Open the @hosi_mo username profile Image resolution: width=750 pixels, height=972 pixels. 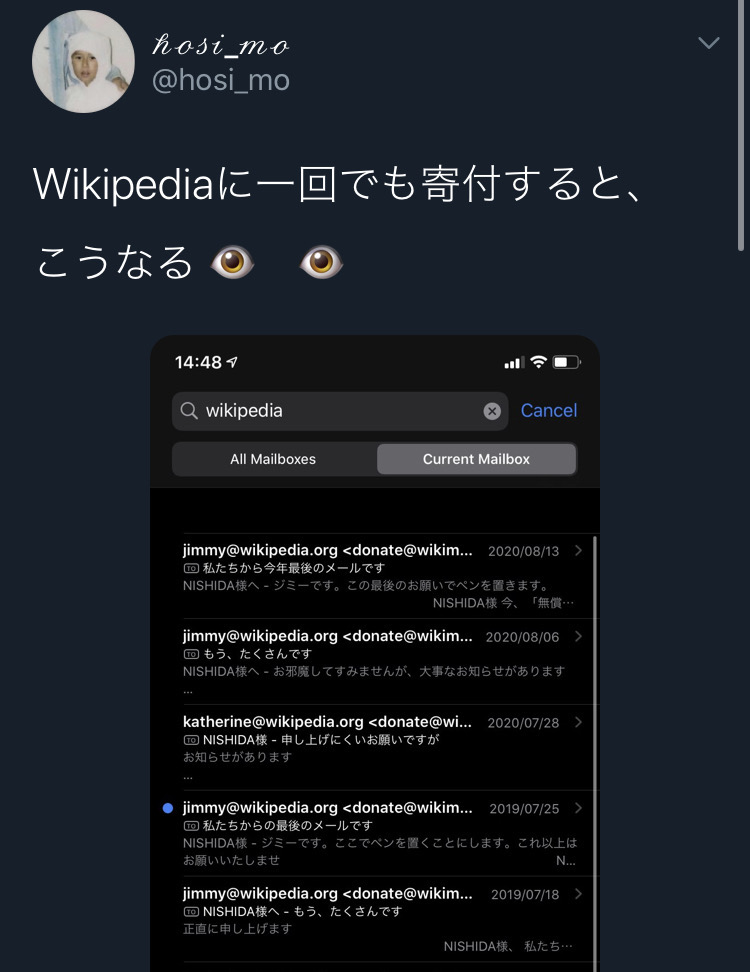tap(220, 80)
